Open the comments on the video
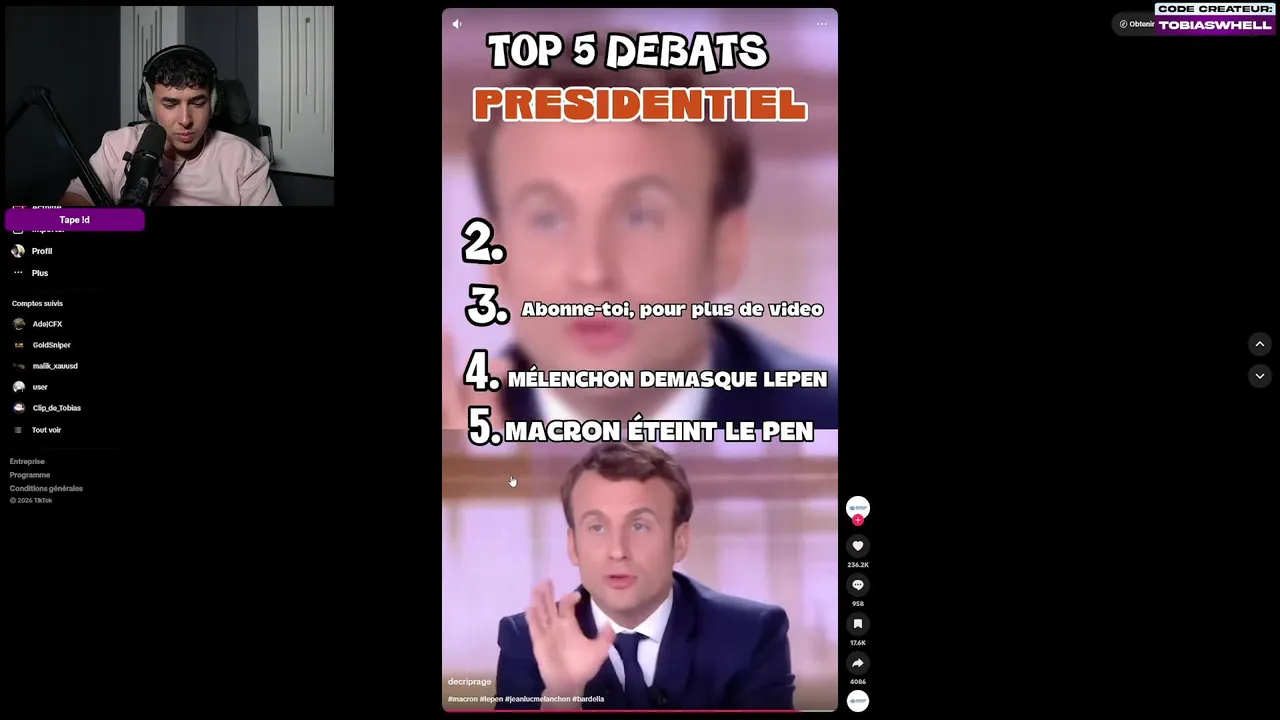Image resolution: width=1280 pixels, height=720 pixels. point(857,585)
